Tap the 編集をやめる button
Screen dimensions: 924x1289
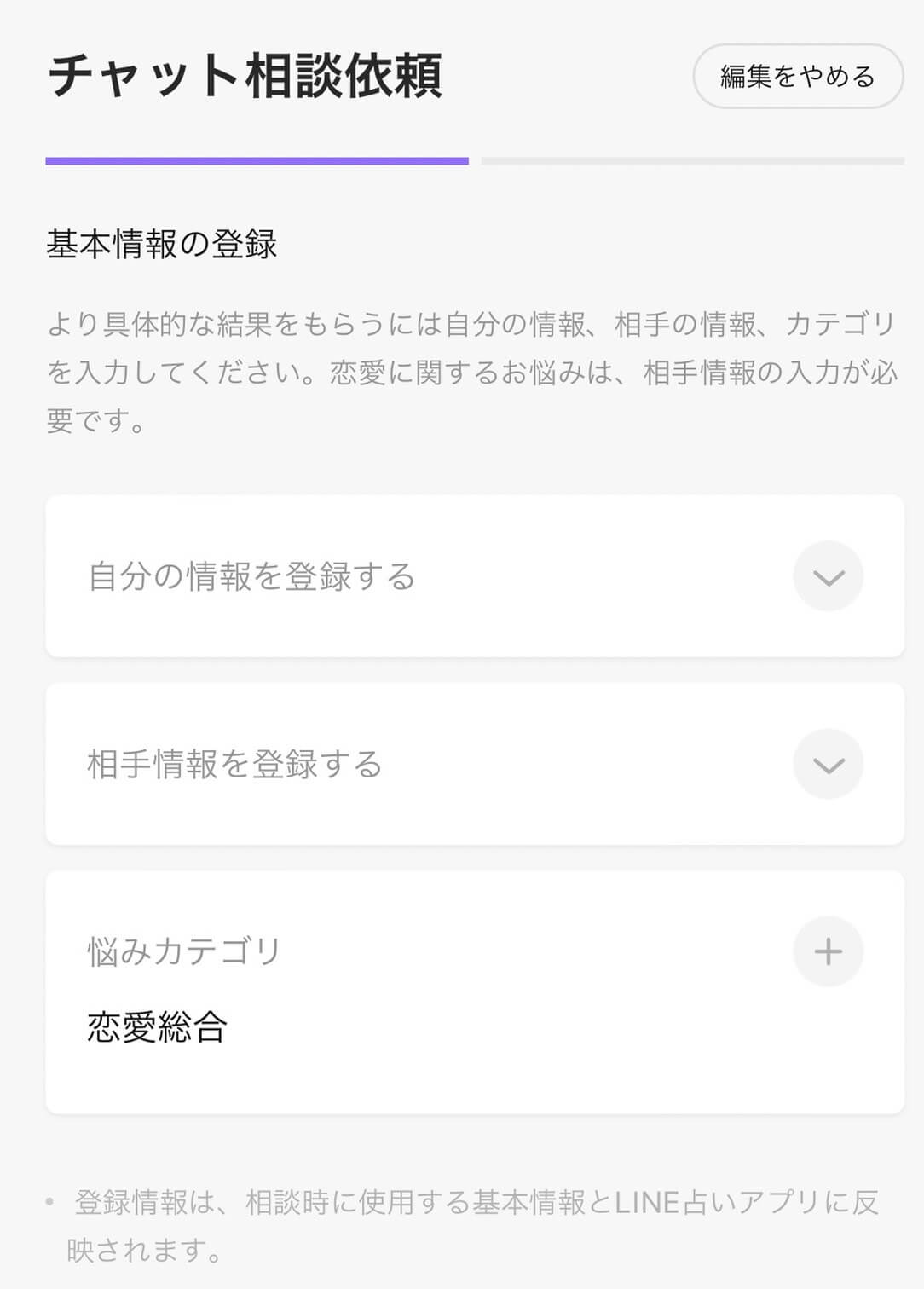coord(797,77)
